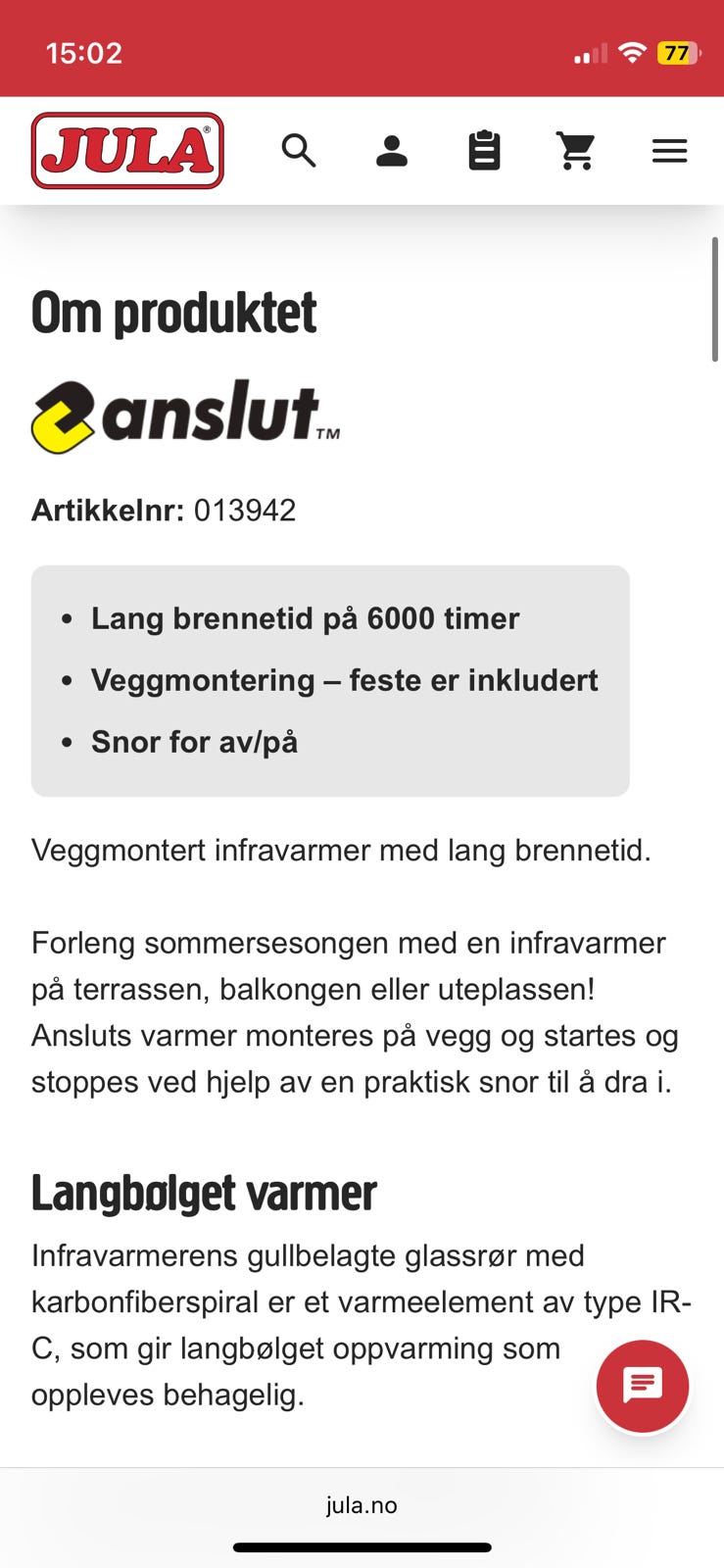Image resolution: width=724 pixels, height=1568 pixels.
Task: Open the hamburger navigation menu
Action: (x=670, y=150)
